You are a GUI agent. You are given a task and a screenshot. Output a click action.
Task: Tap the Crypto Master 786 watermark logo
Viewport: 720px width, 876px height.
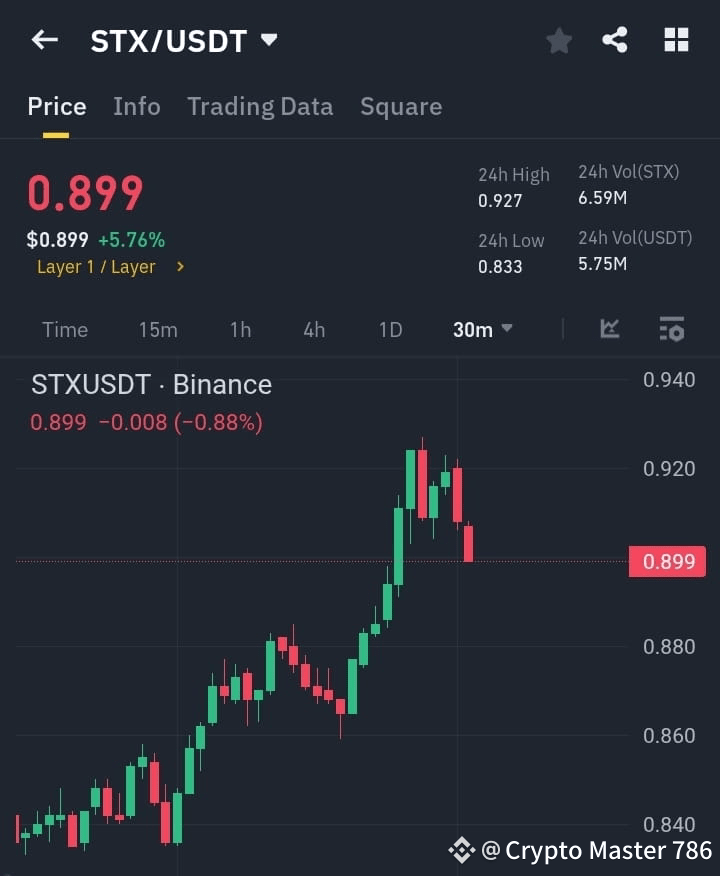(461, 850)
